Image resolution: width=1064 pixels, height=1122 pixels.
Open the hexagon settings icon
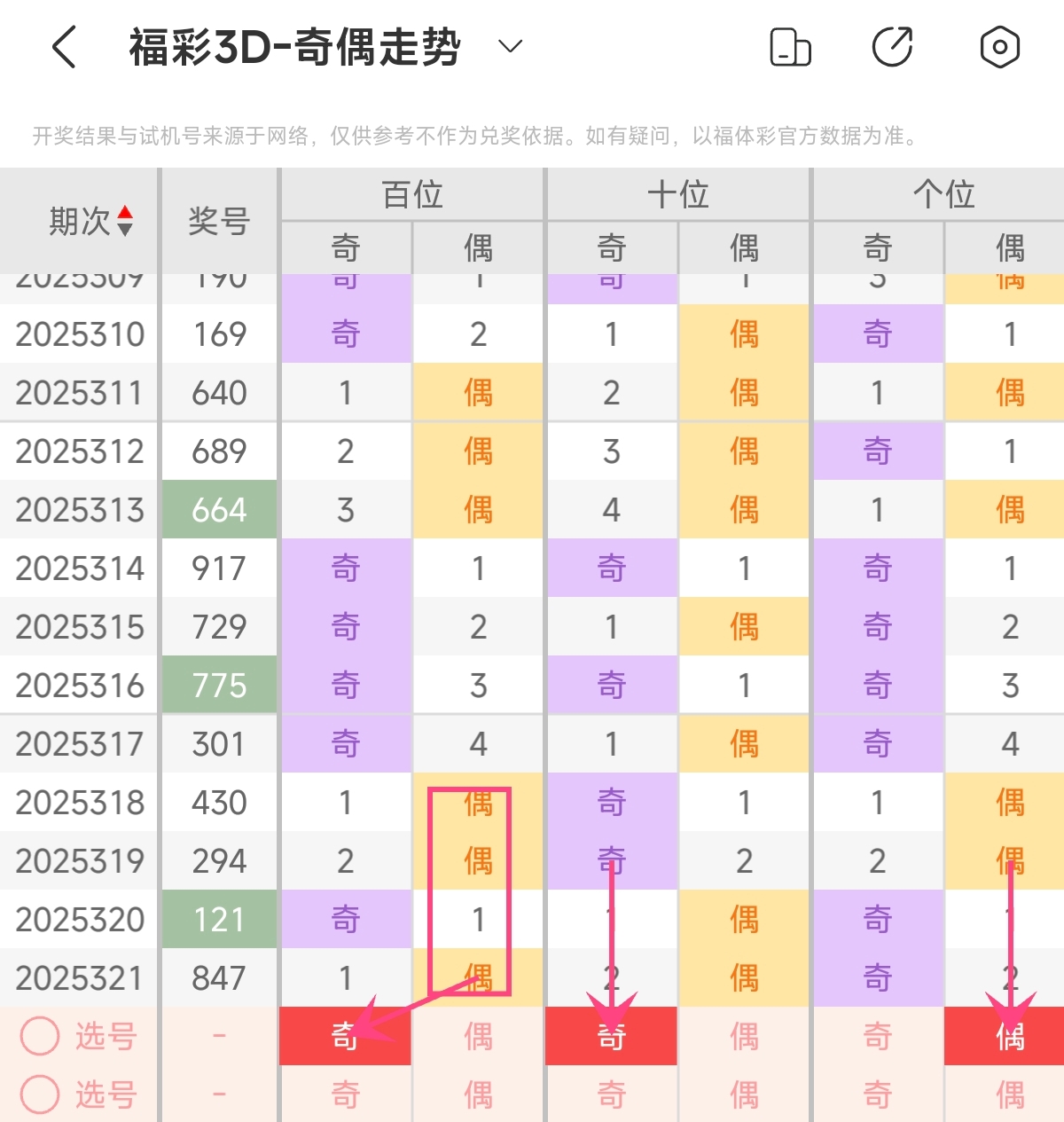[x=999, y=47]
